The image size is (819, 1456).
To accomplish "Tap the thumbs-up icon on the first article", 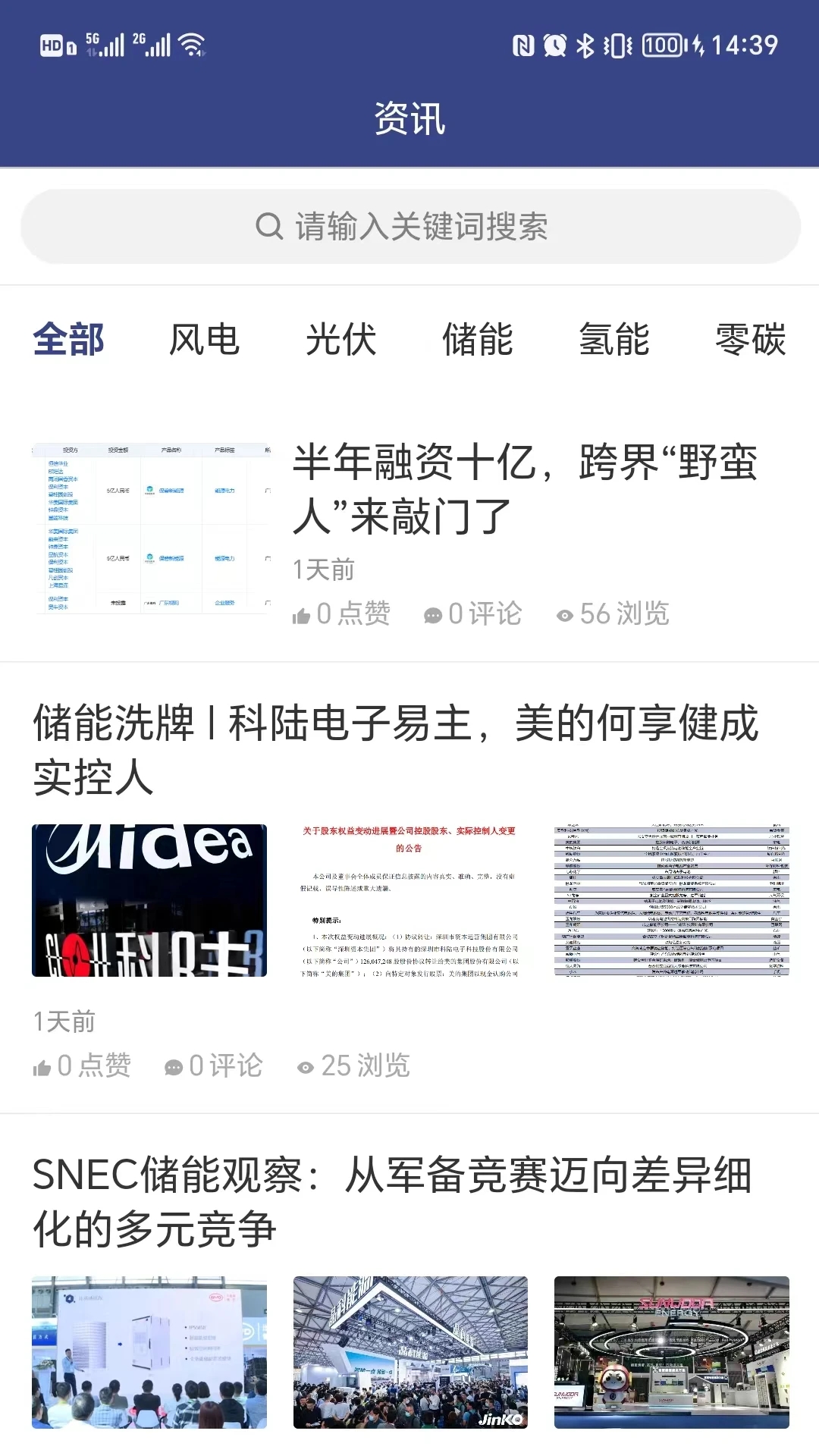I will coord(302,614).
